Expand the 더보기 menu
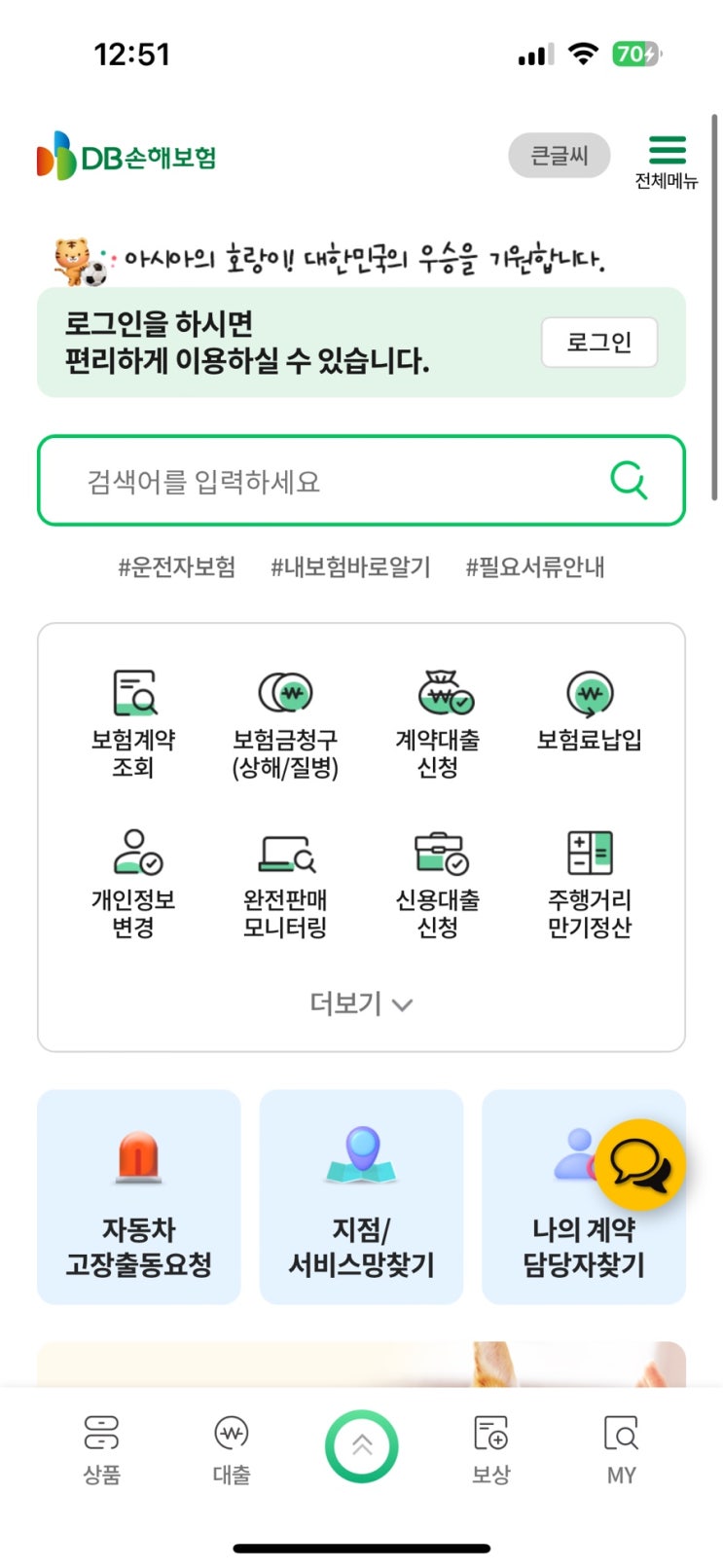The image size is (723, 1568). (361, 1003)
